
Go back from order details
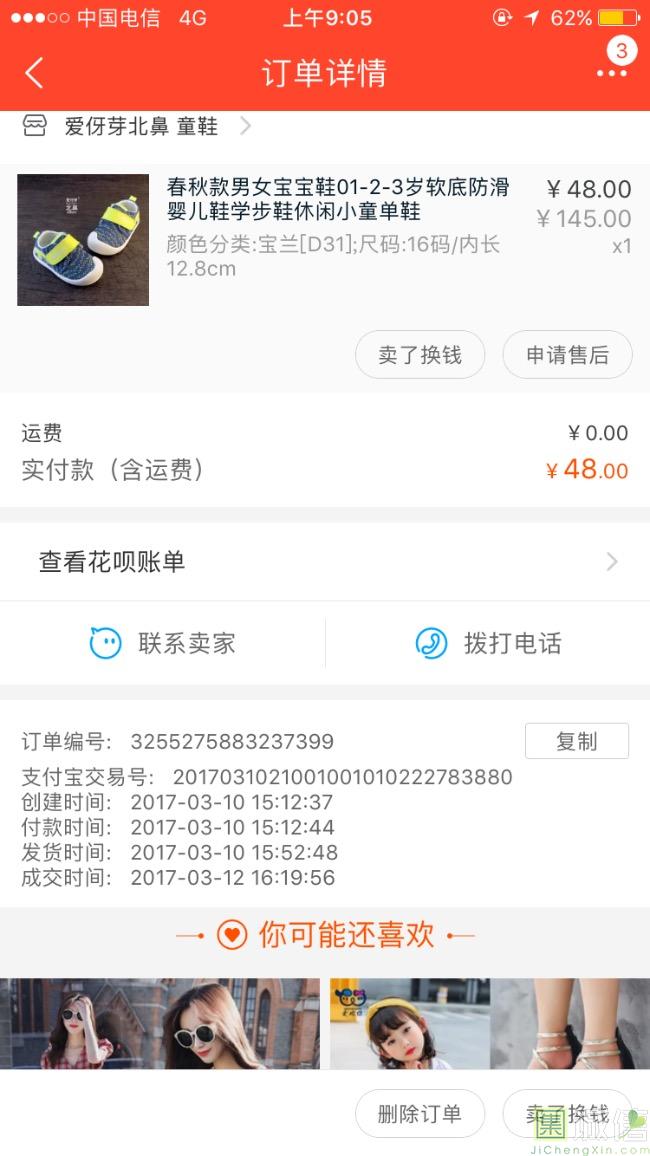tap(34, 73)
